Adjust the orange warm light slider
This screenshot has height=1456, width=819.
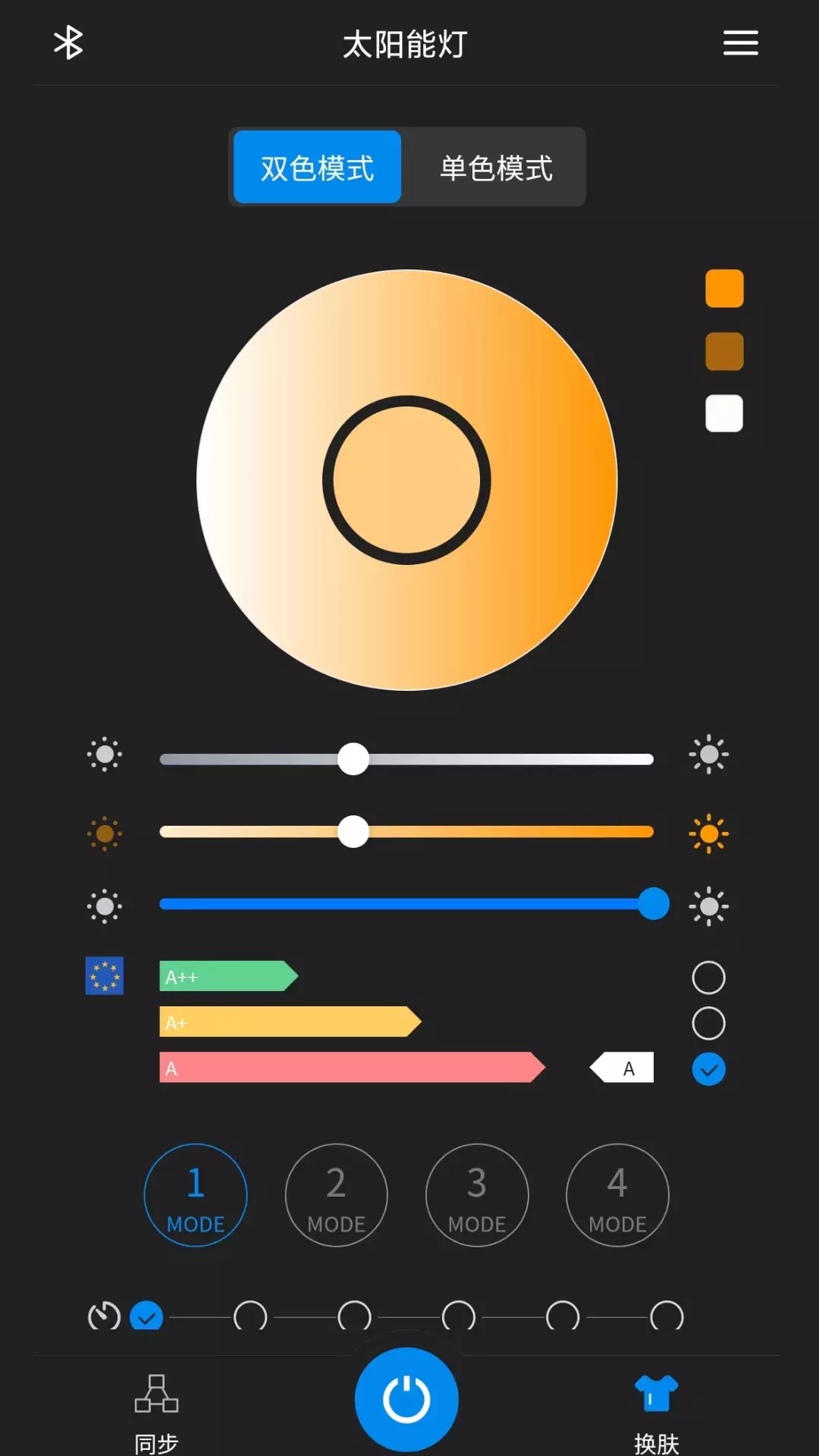[x=406, y=832]
